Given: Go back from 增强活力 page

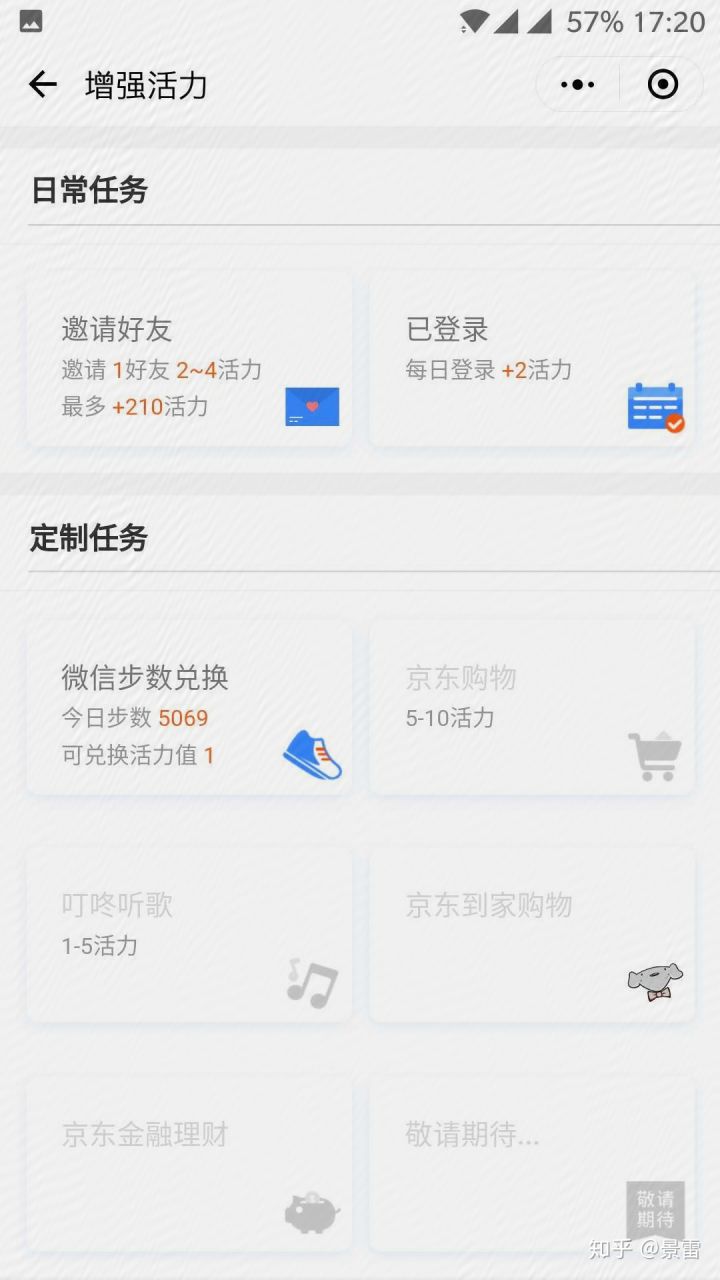Looking at the screenshot, I should coord(42,85).
